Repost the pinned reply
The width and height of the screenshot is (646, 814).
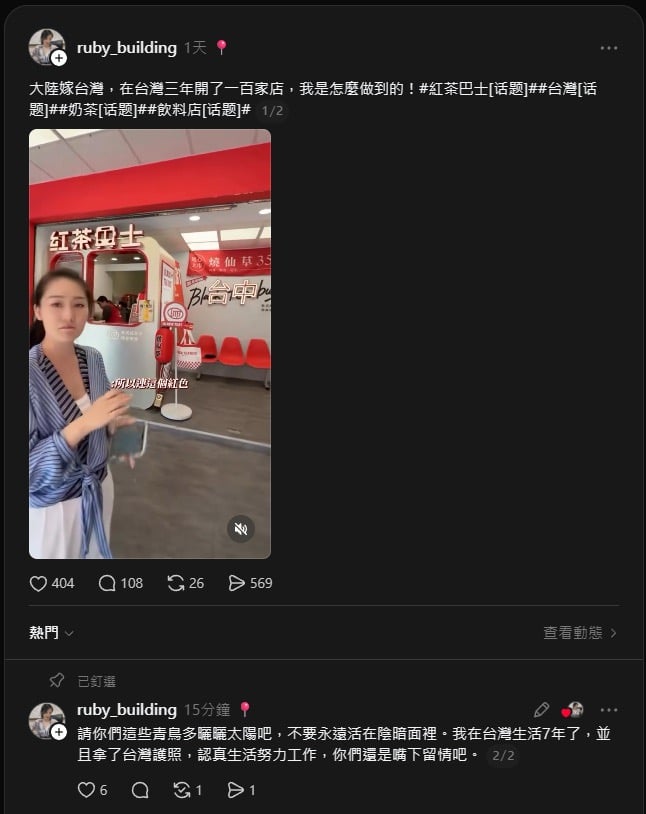tap(182, 790)
